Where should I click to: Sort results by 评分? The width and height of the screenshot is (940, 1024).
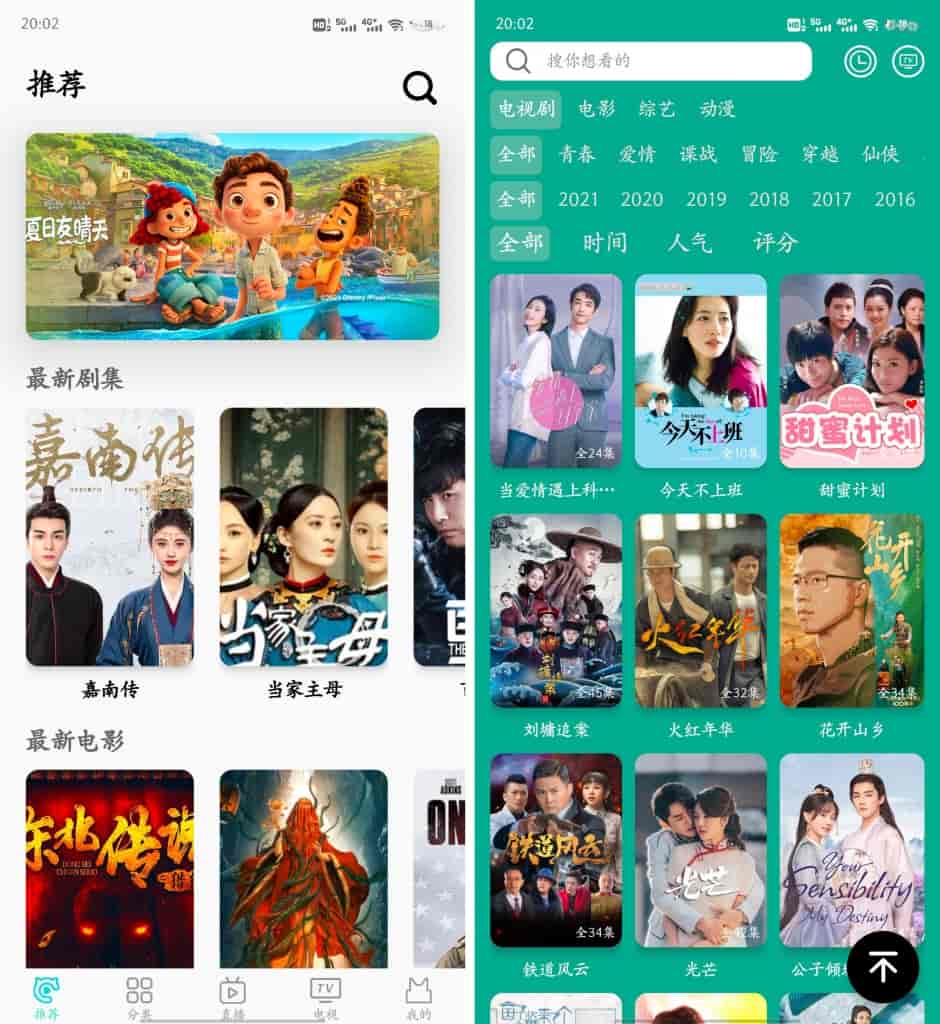pyautogui.click(x=775, y=243)
